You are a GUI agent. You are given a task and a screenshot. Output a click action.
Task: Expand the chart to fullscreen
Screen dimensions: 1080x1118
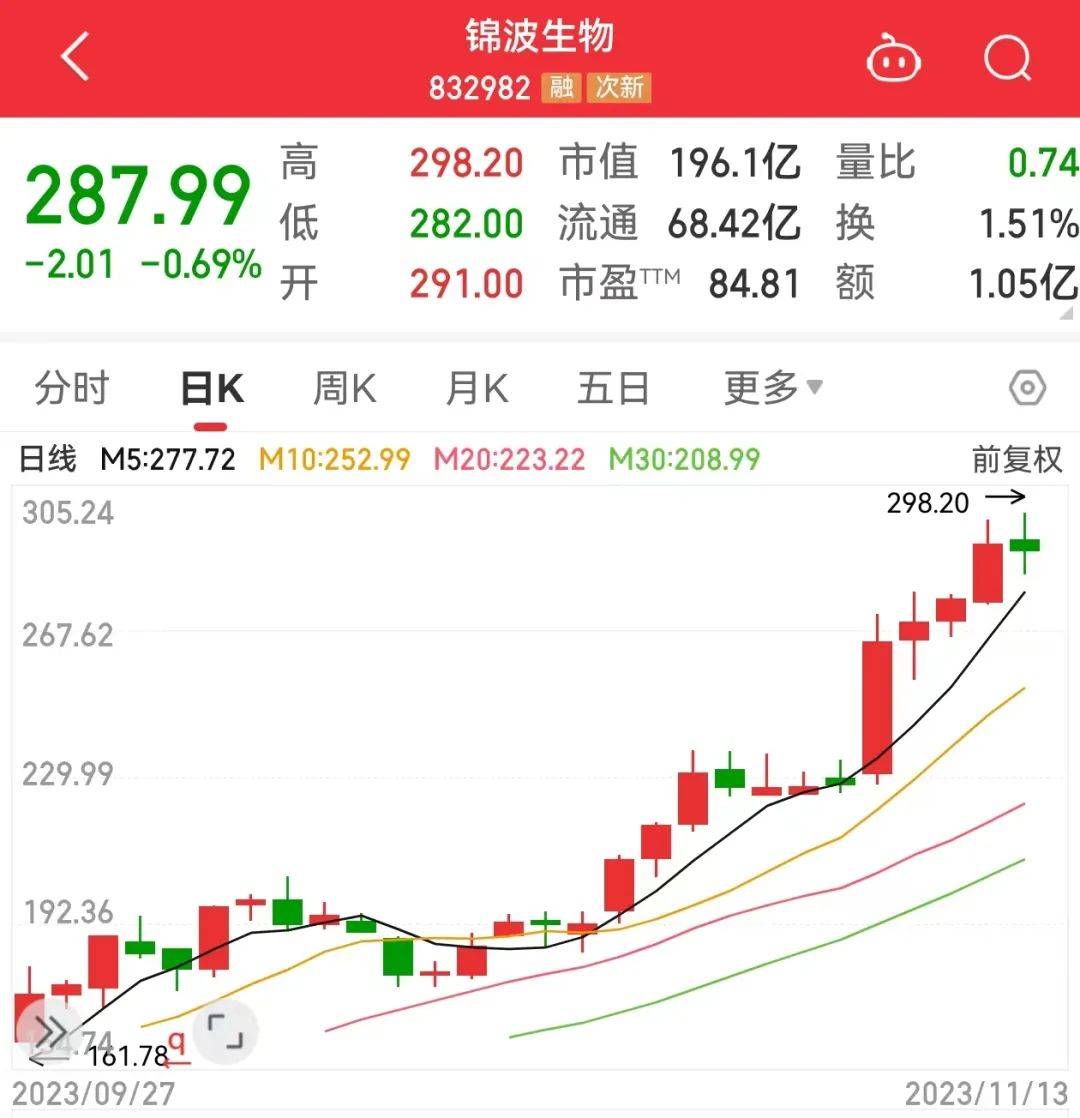(x=225, y=1030)
